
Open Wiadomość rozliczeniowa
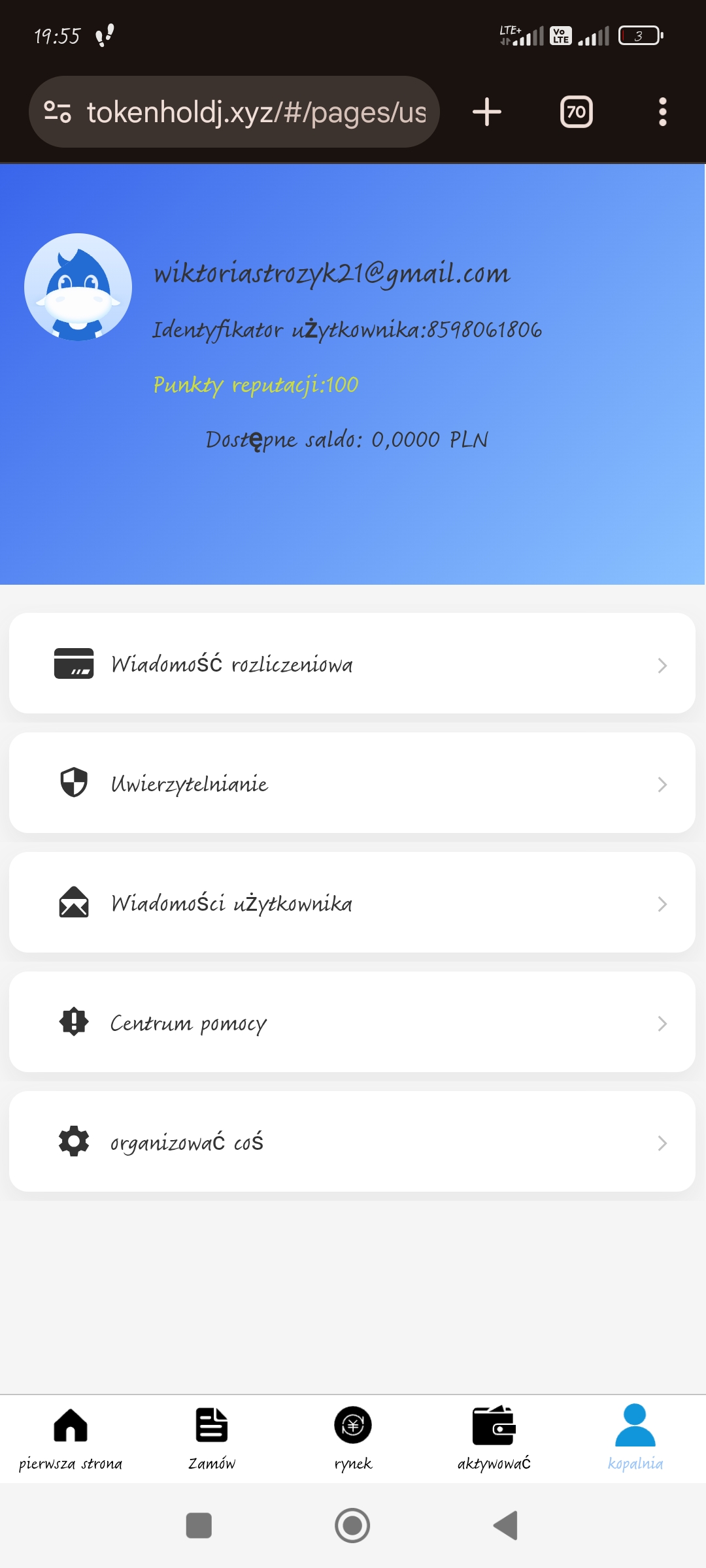pyautogui.click(x=352, y=664)
